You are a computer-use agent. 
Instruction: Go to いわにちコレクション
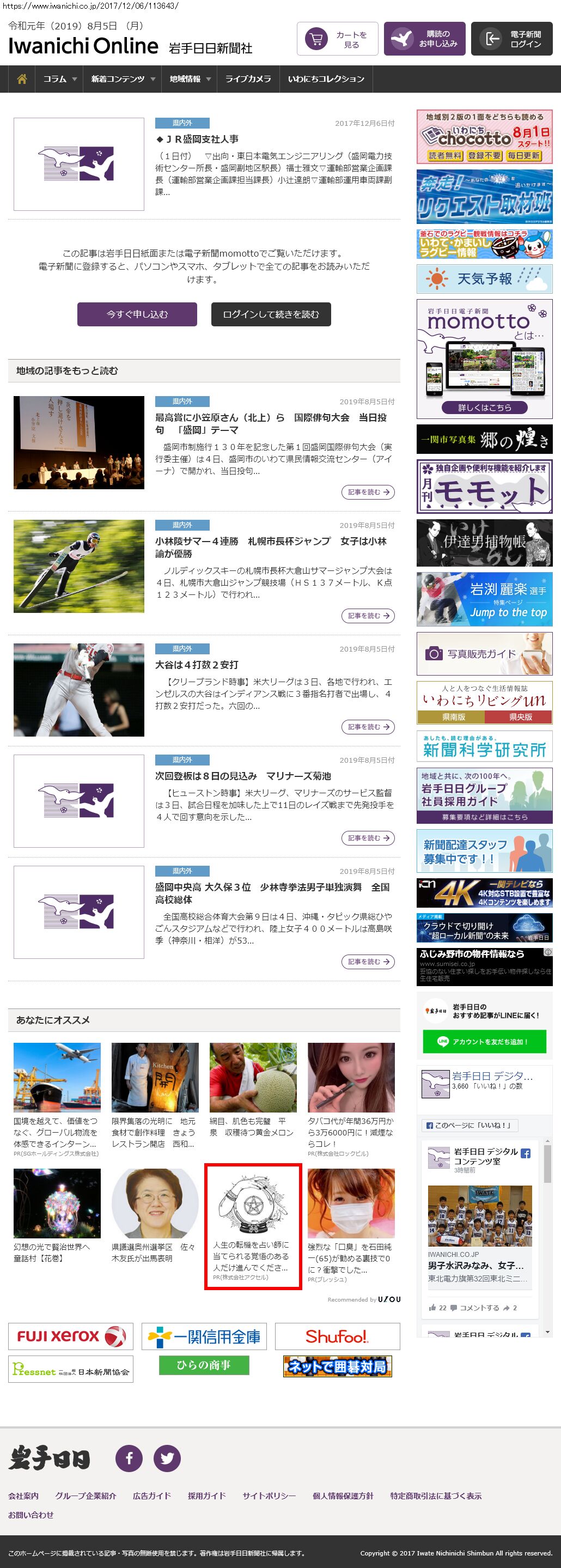pyautogui.click(x=326, y=79)
